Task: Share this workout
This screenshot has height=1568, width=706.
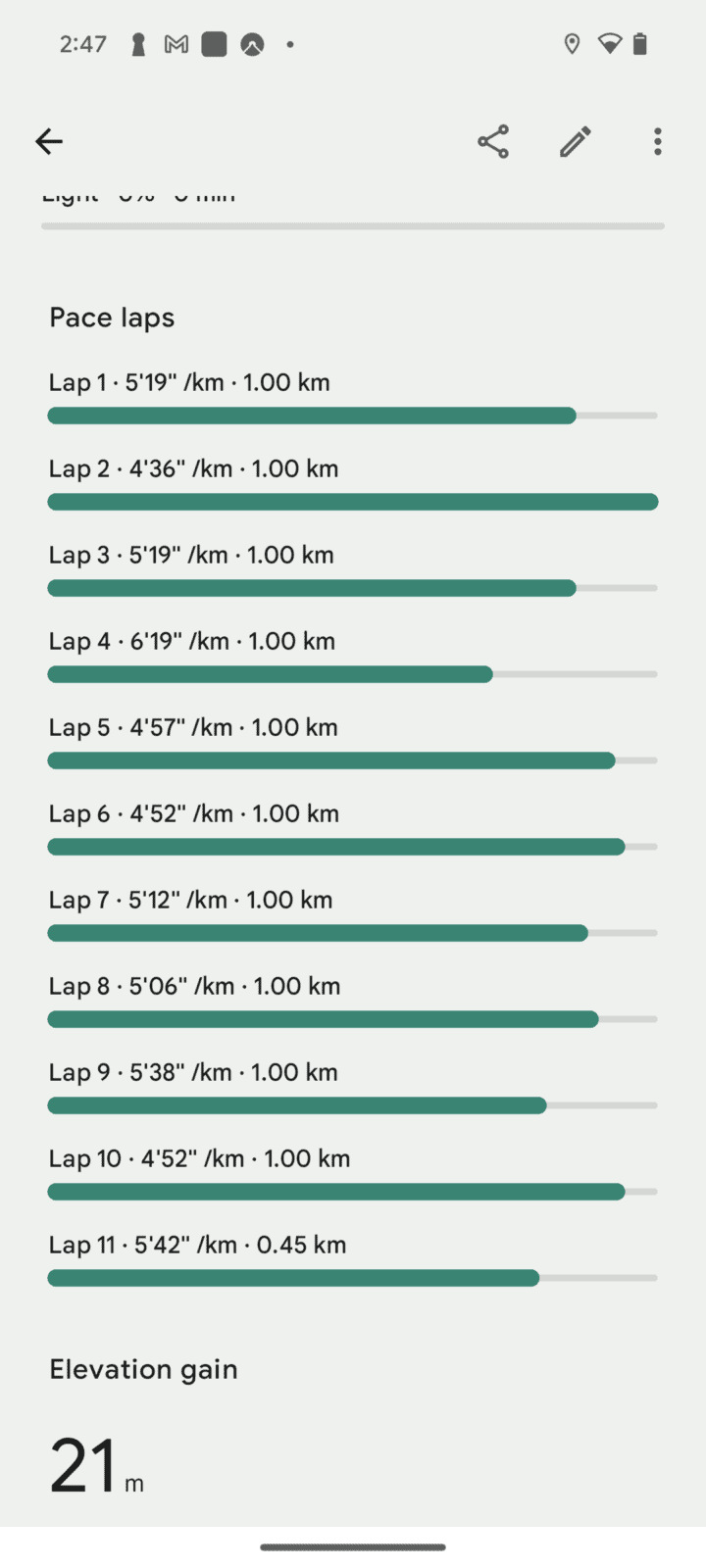Action: [x=493, y=142]
